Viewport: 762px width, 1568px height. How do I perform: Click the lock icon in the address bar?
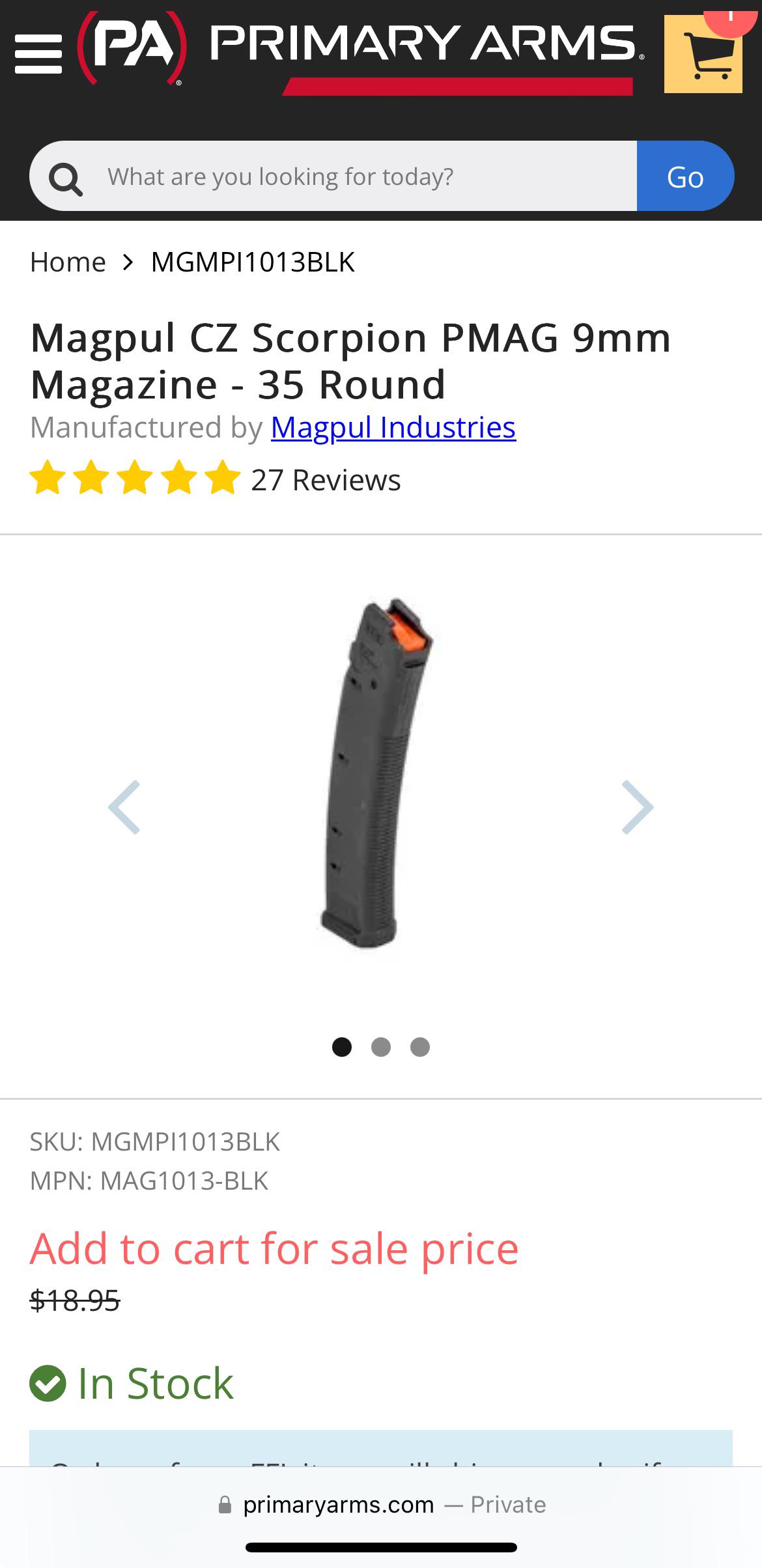(x=225, y=1505)
